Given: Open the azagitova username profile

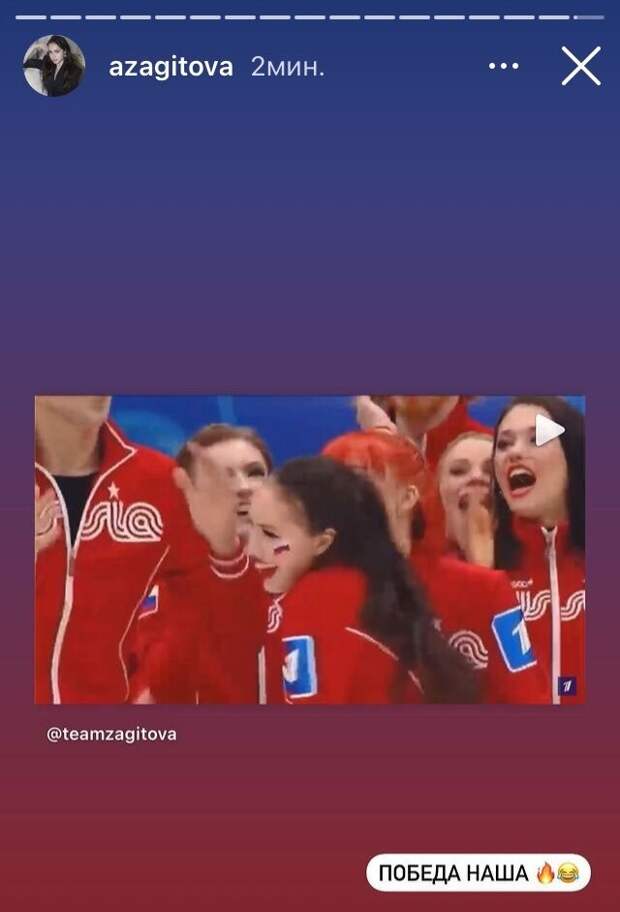Looking at the screenshot, I should coord(171,67).
